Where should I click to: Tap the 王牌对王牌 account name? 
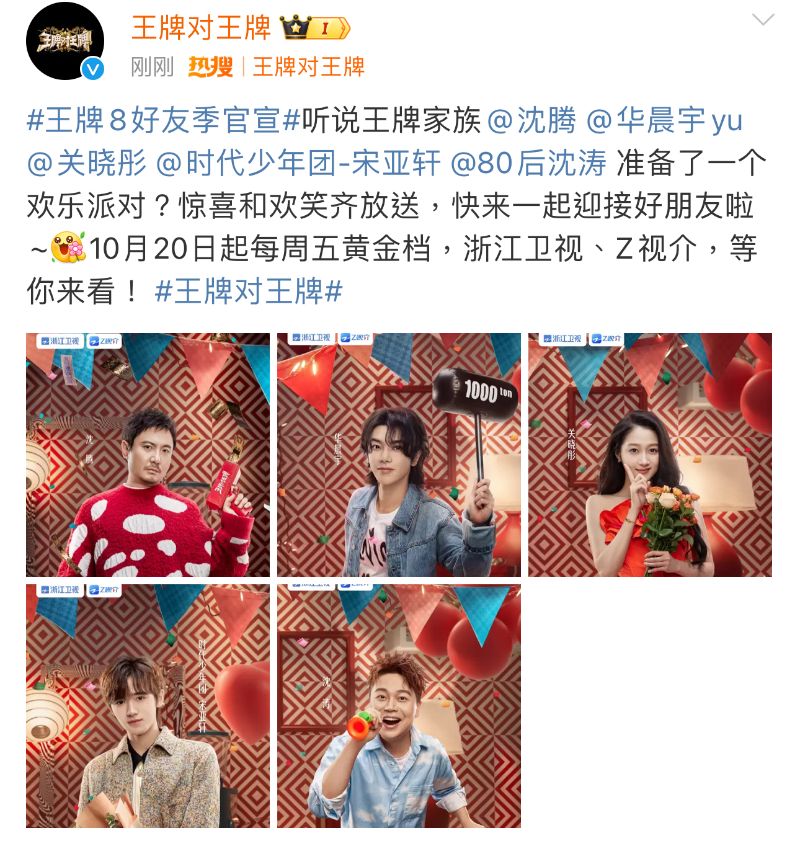coord(203,27)
